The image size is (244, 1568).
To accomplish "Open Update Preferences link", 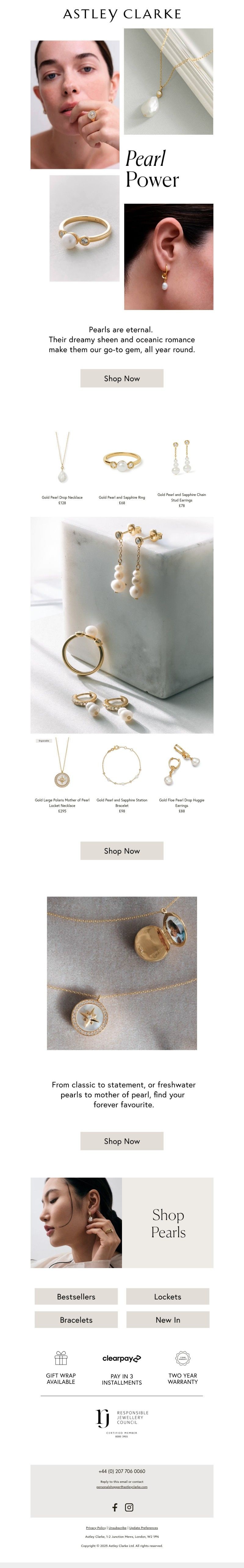I will point(144,1527).
